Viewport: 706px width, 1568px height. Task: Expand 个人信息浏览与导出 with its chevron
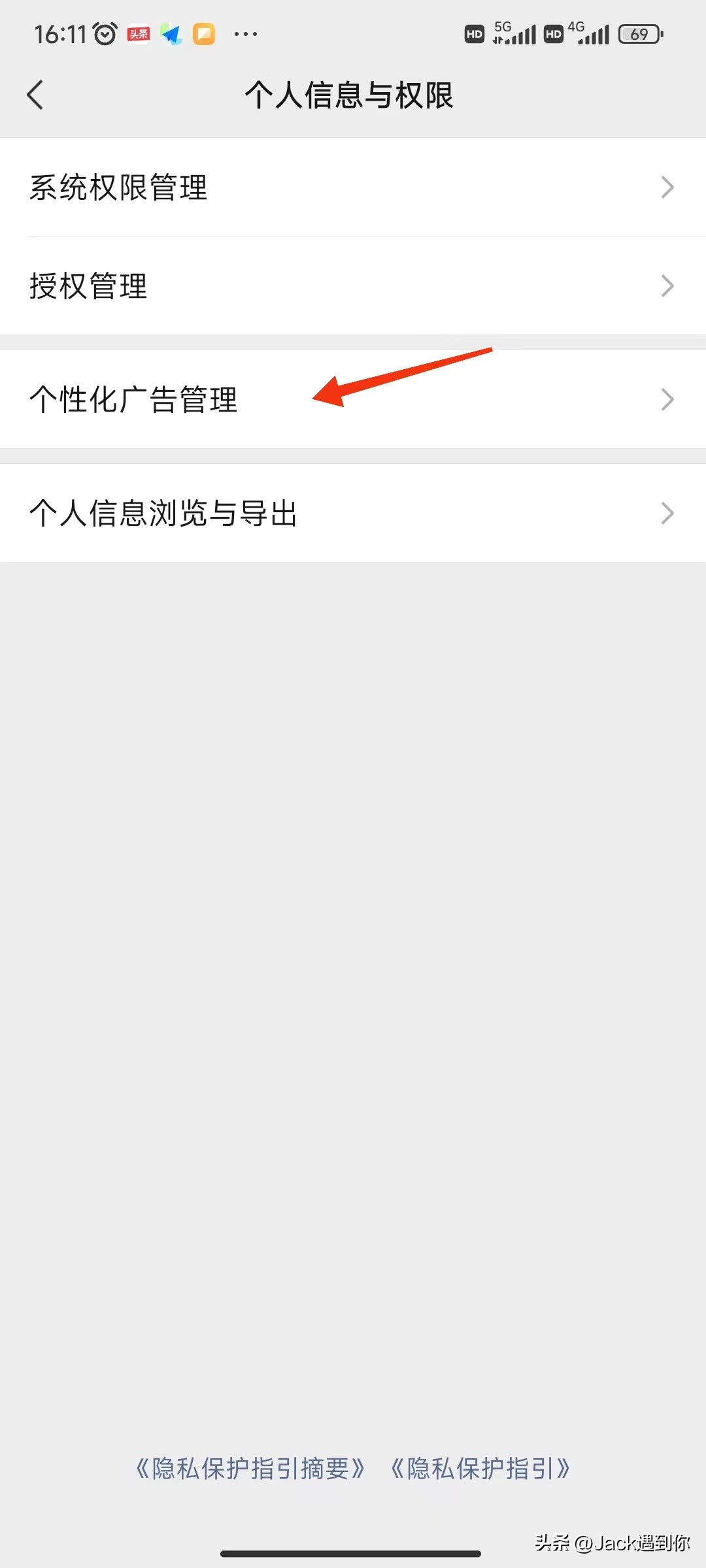[x=668, y=512]
